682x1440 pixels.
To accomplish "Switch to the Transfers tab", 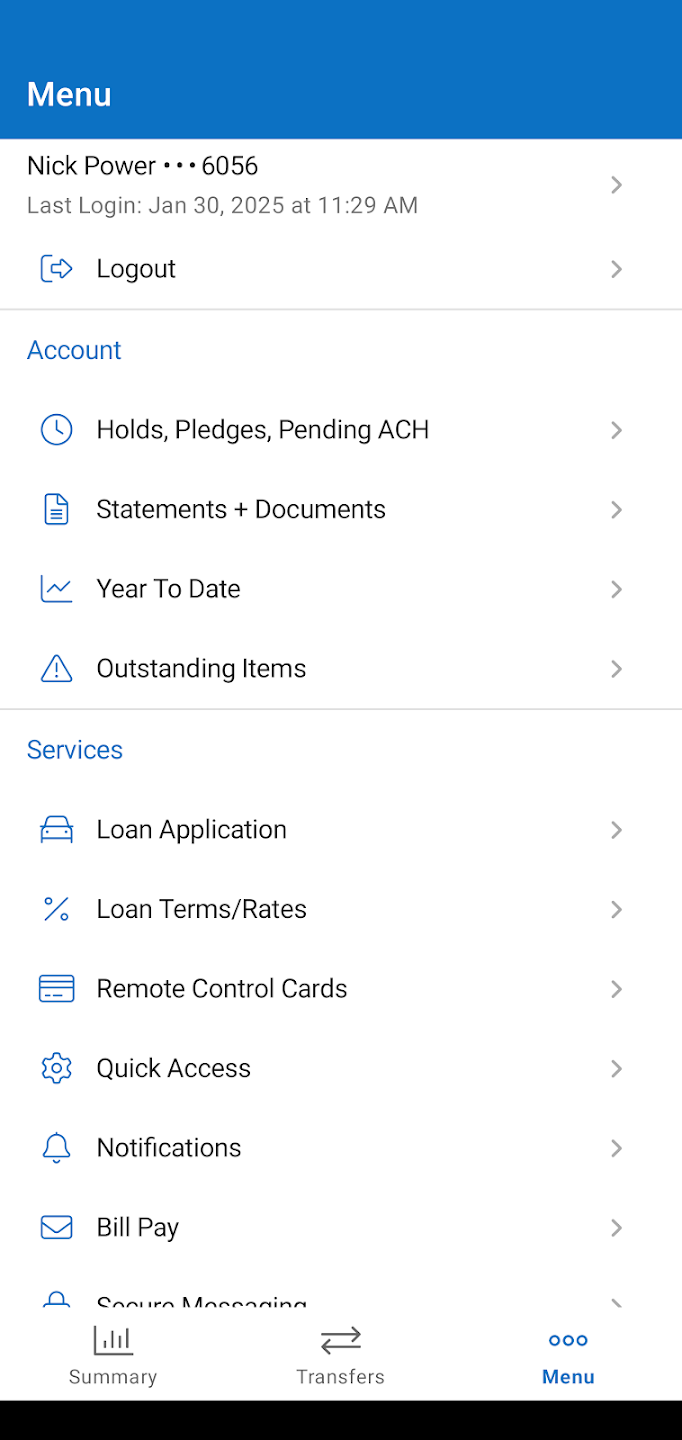I will 341,1356.
